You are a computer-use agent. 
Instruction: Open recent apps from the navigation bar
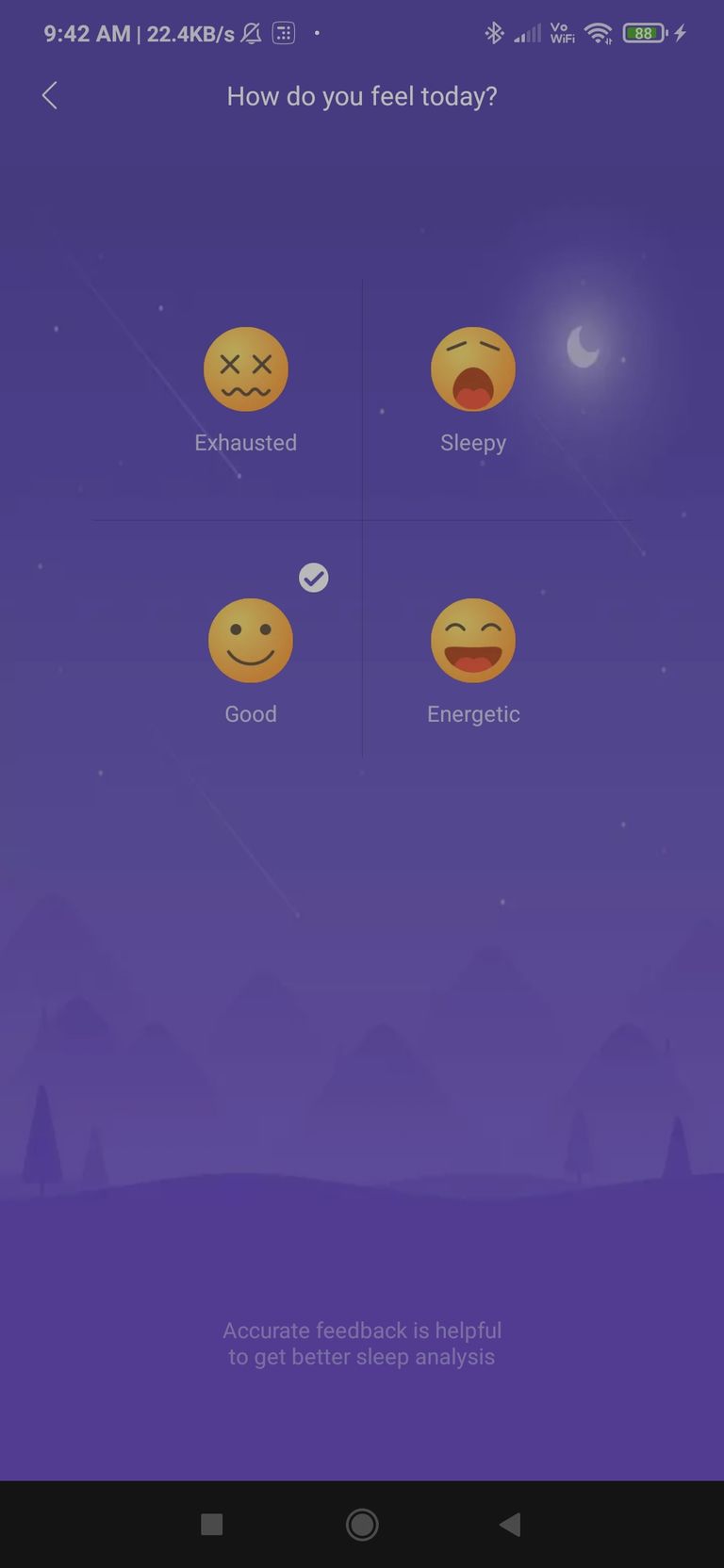[x=212, y=1525]
